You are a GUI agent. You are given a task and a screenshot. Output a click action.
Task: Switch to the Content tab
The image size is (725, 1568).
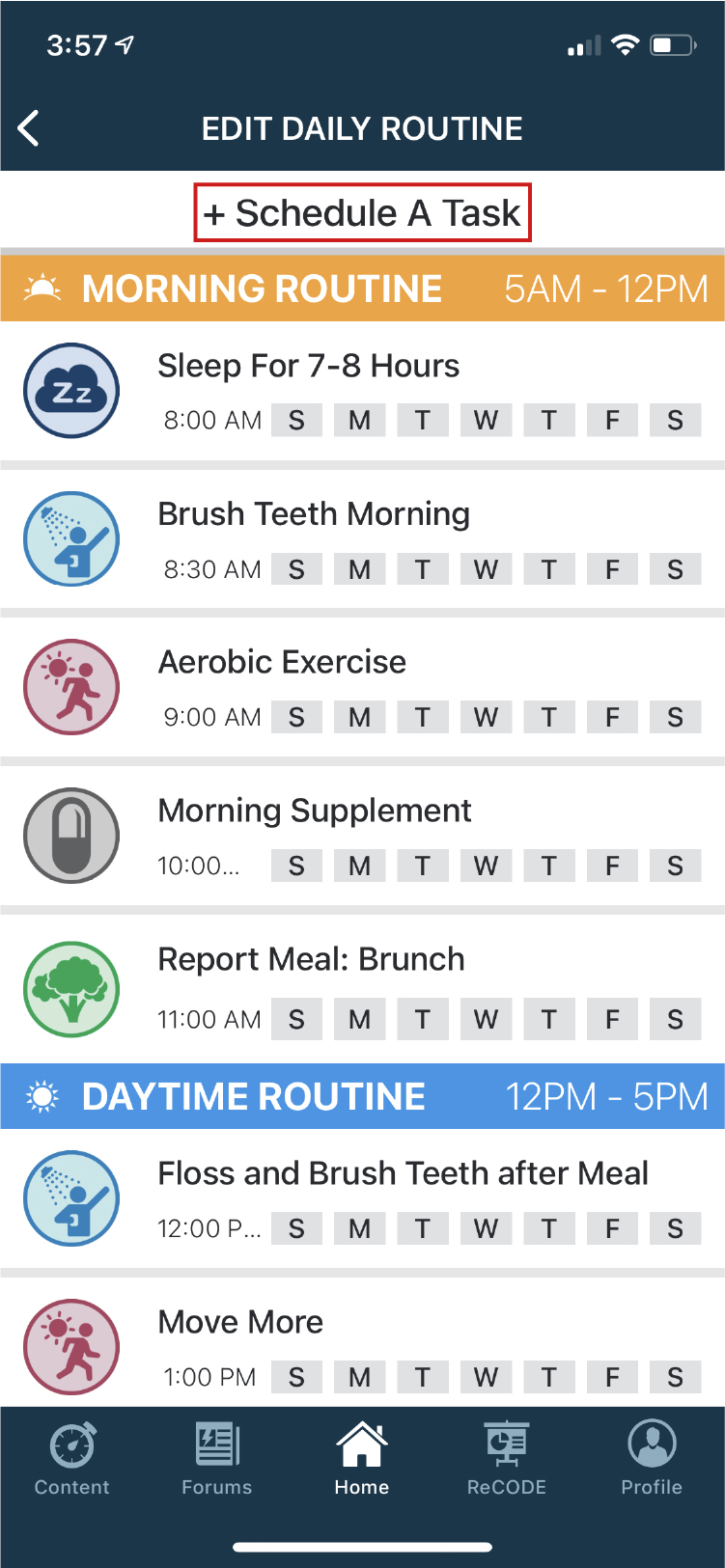[72, 1458]
